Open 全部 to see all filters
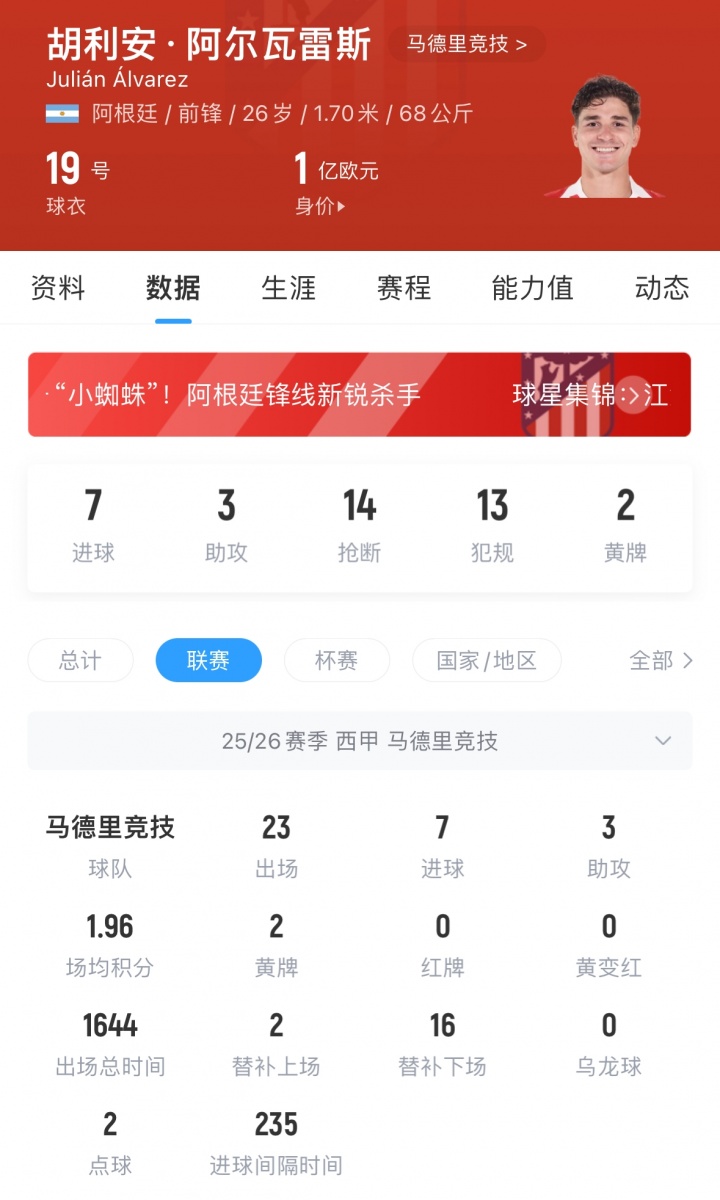720x1200 pixels. (x=660, y=660)
